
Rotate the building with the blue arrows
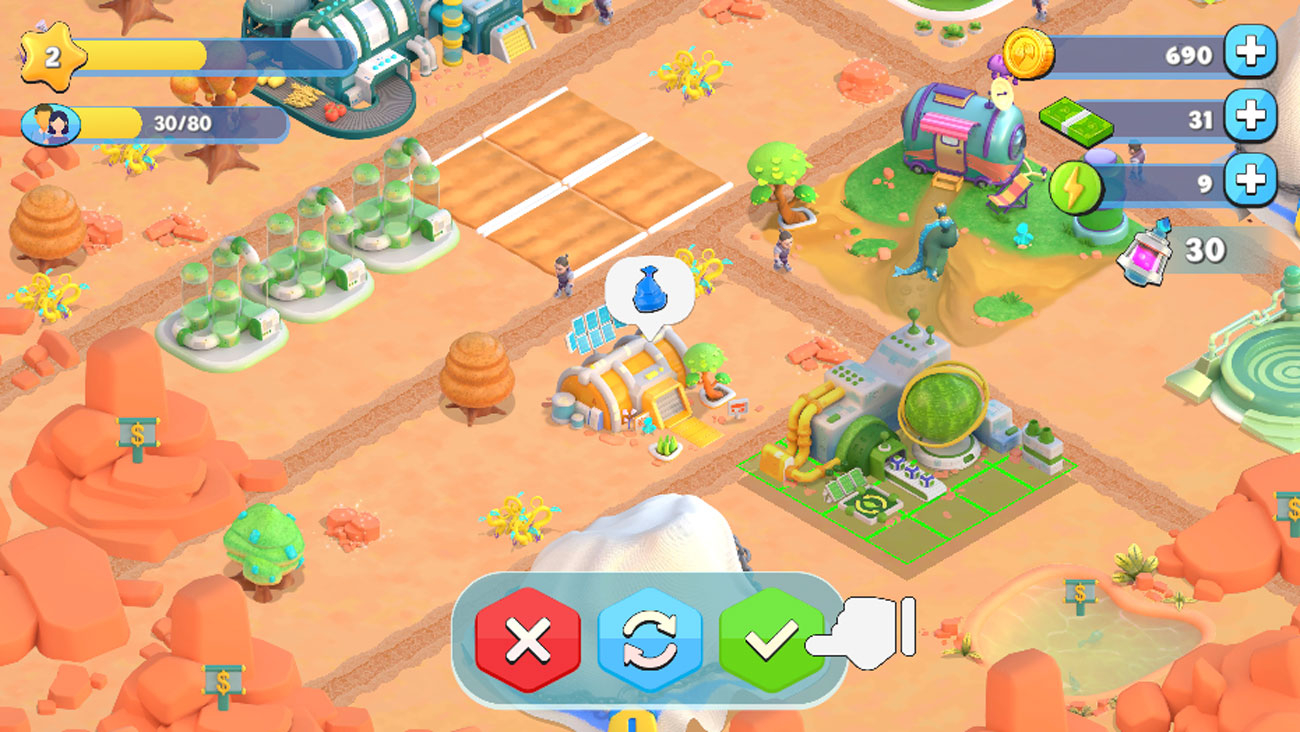(650, 640)
